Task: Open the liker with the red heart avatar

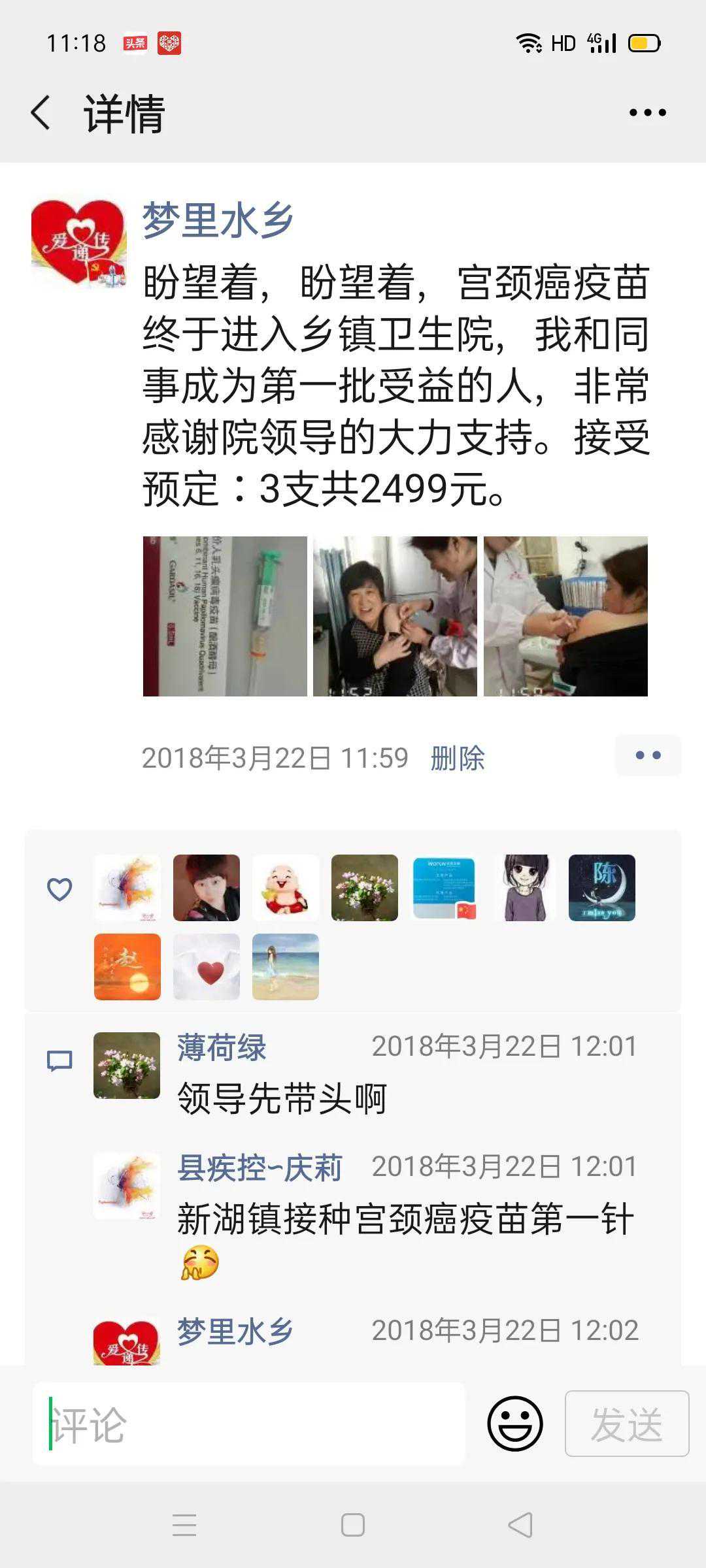Action: point(207,966)
